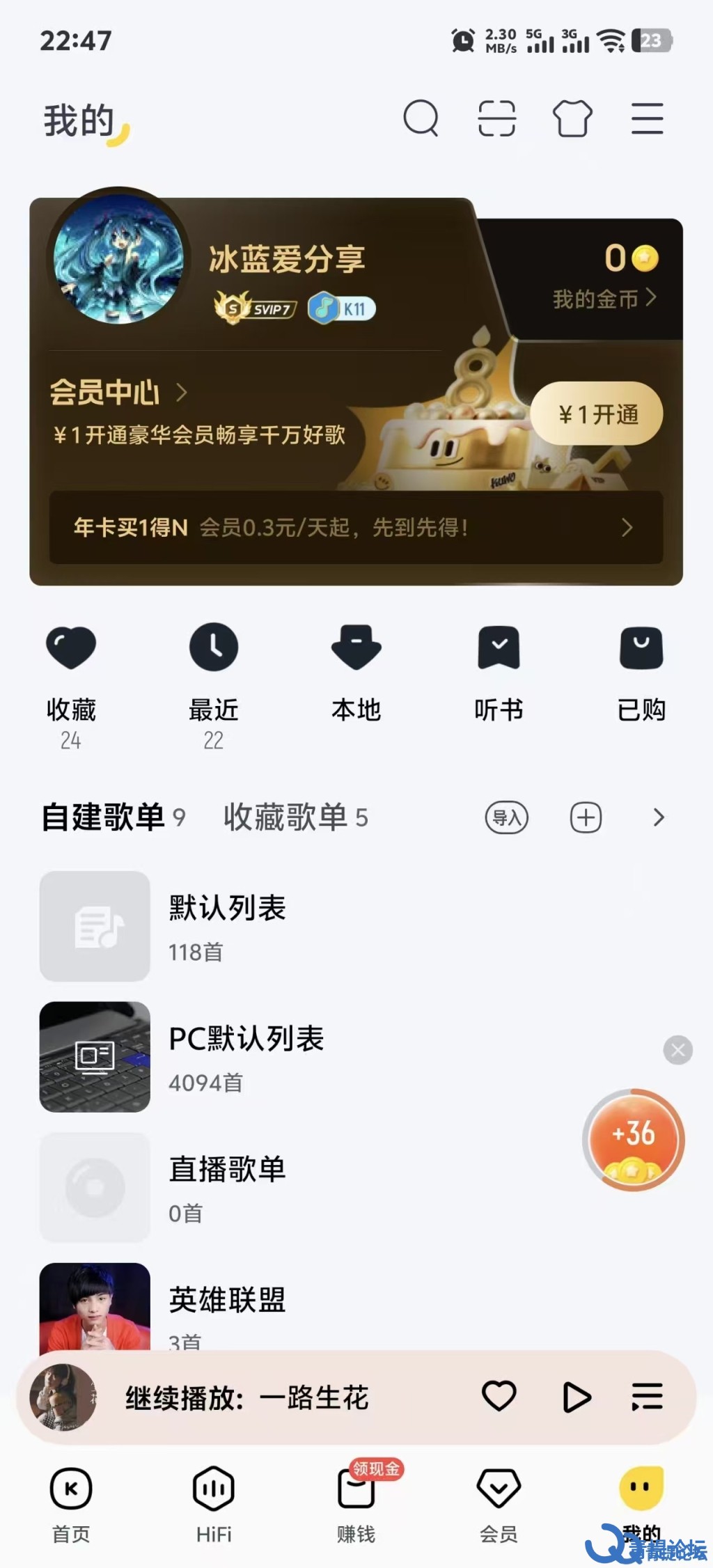Open the hamburger menu at top right
The height and width of the screenshot is (1568, 713).
coord(647,118)
